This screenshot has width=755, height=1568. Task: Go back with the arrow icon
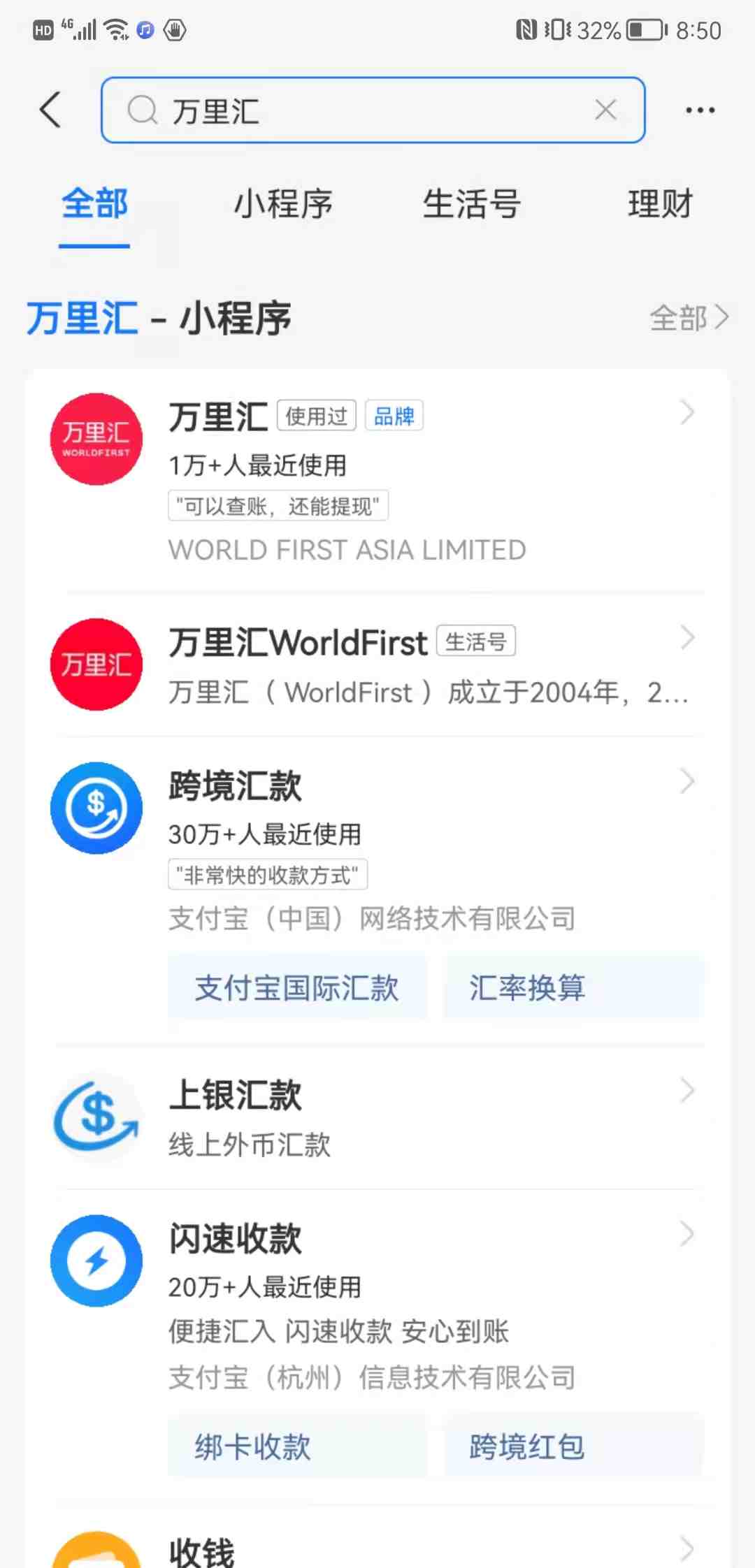tap(50, 110)
